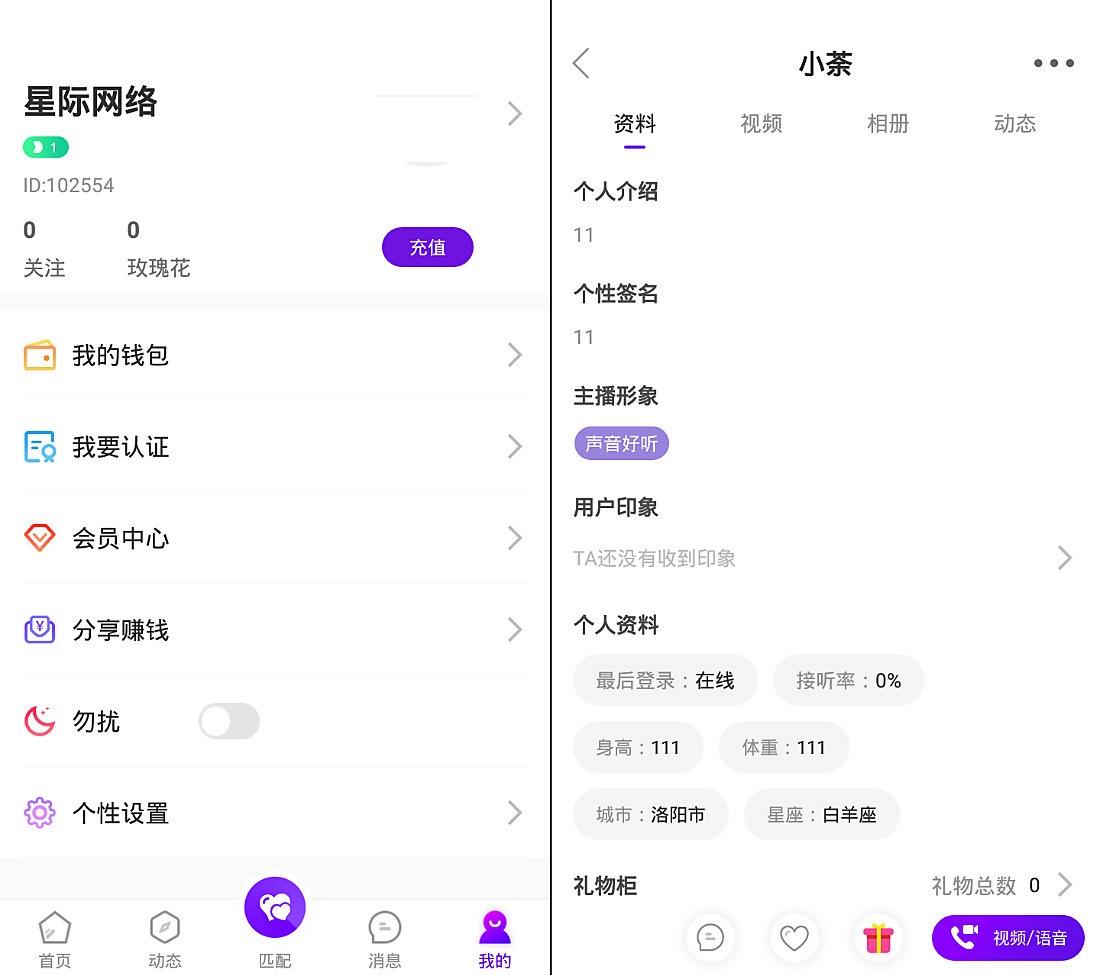Go back from 小茶's profile
The image size is (1097, 975).
[x=582, y=64]
